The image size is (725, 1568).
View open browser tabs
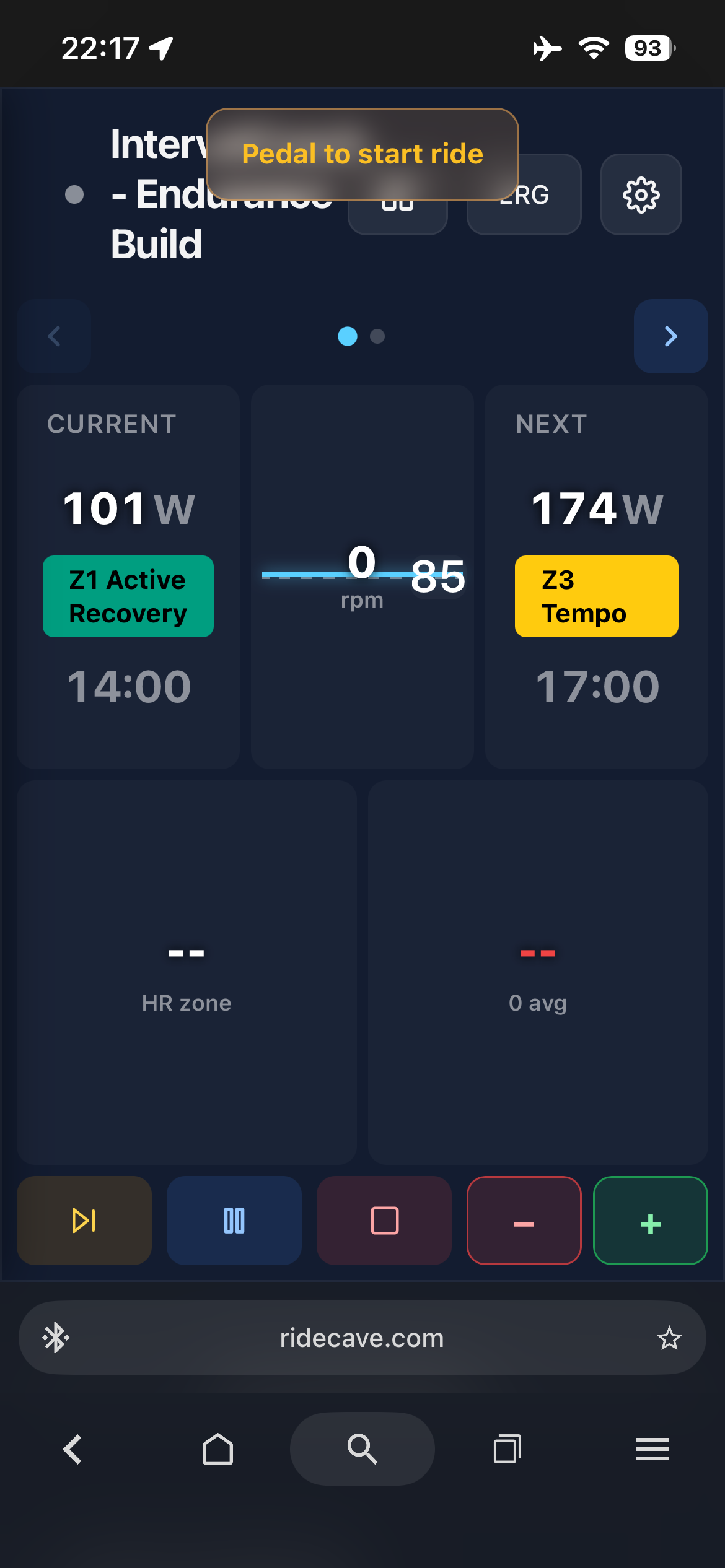coord(507,1449)
